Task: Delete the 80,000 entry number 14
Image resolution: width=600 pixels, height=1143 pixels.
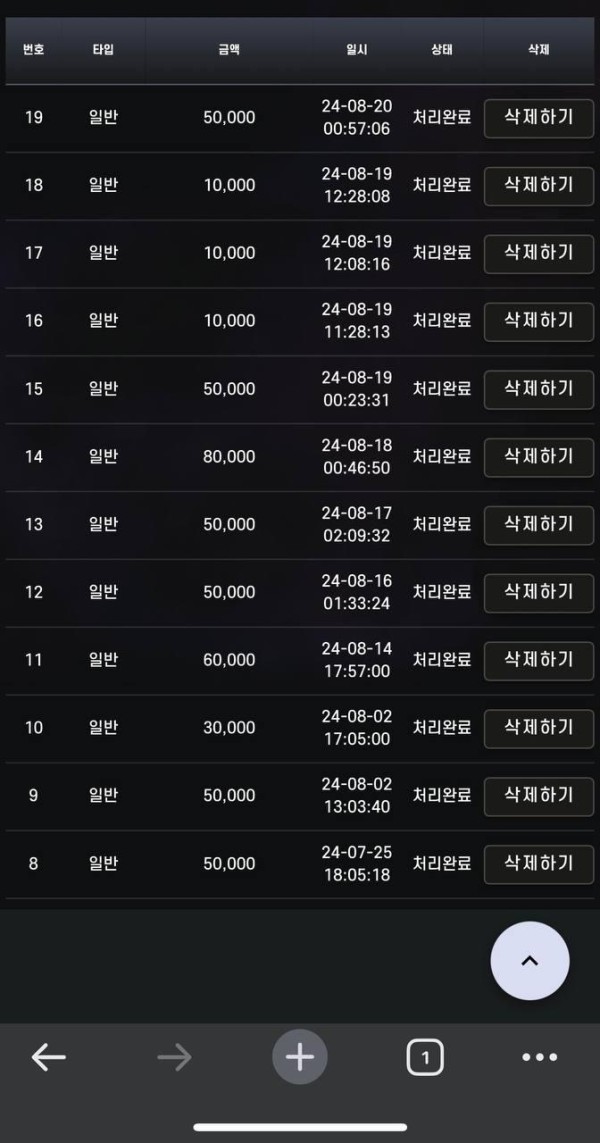Action: 539,457
